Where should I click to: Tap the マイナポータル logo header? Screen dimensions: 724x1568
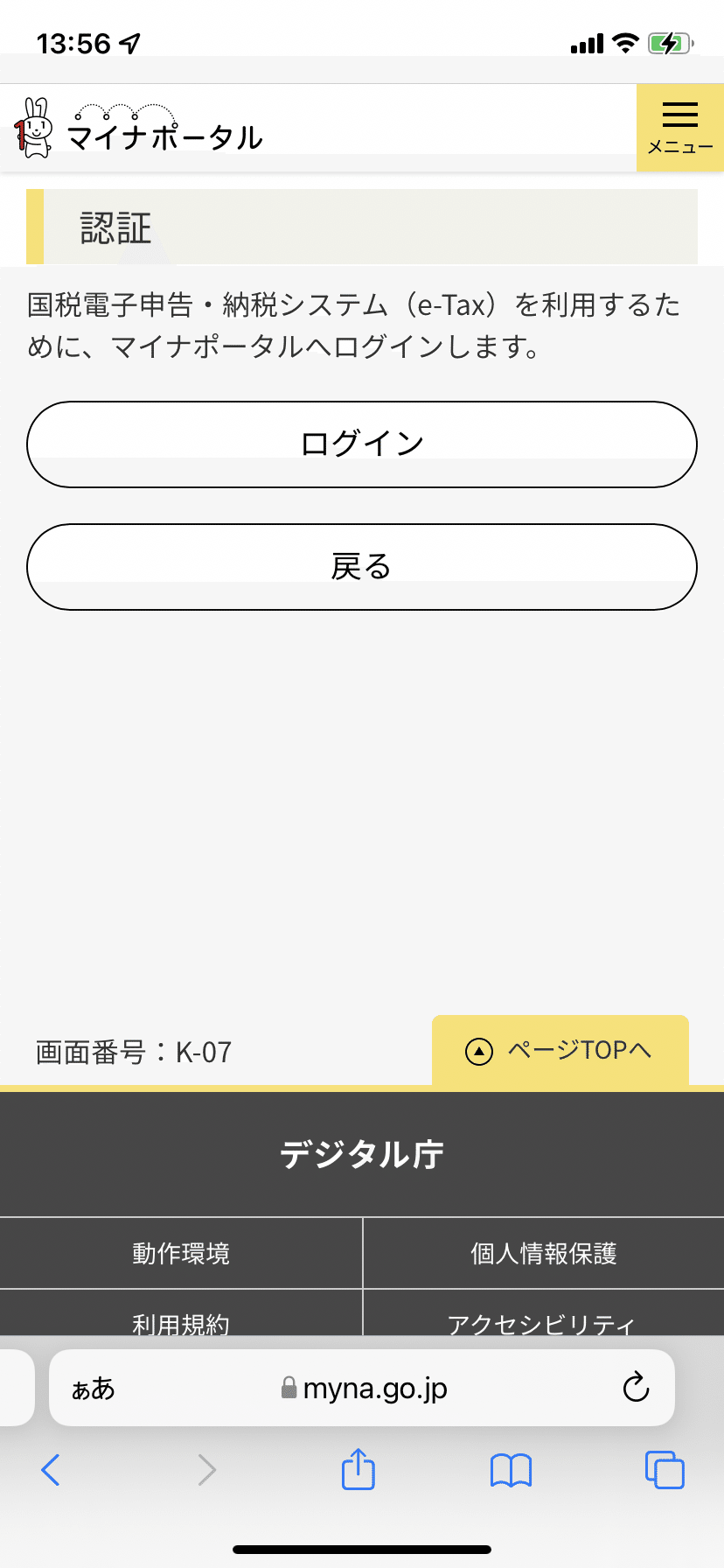point(139,128)
